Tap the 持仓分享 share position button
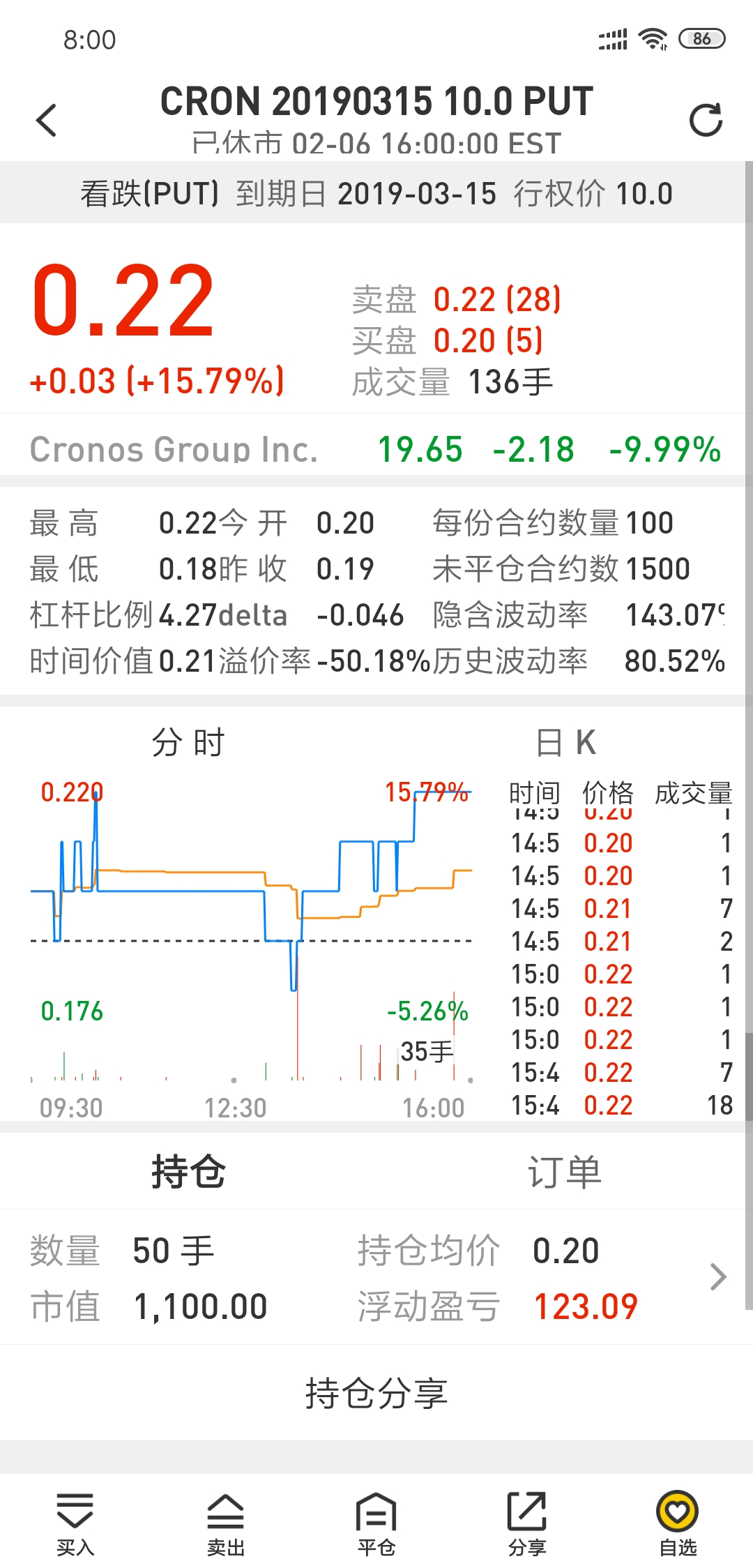The image size is (753, 1568). point(376,1393)
